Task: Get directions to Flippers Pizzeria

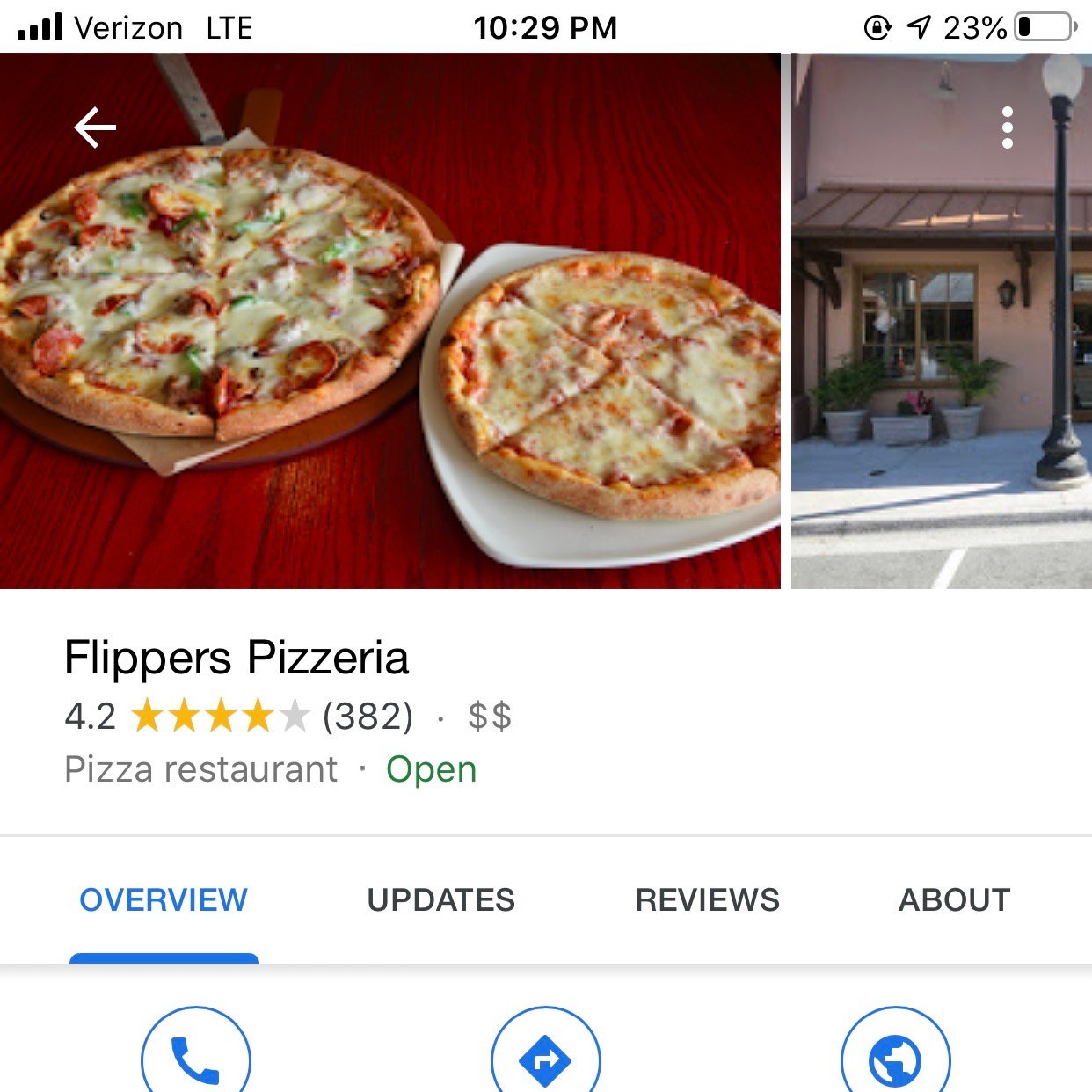Action: point(546,1059)
